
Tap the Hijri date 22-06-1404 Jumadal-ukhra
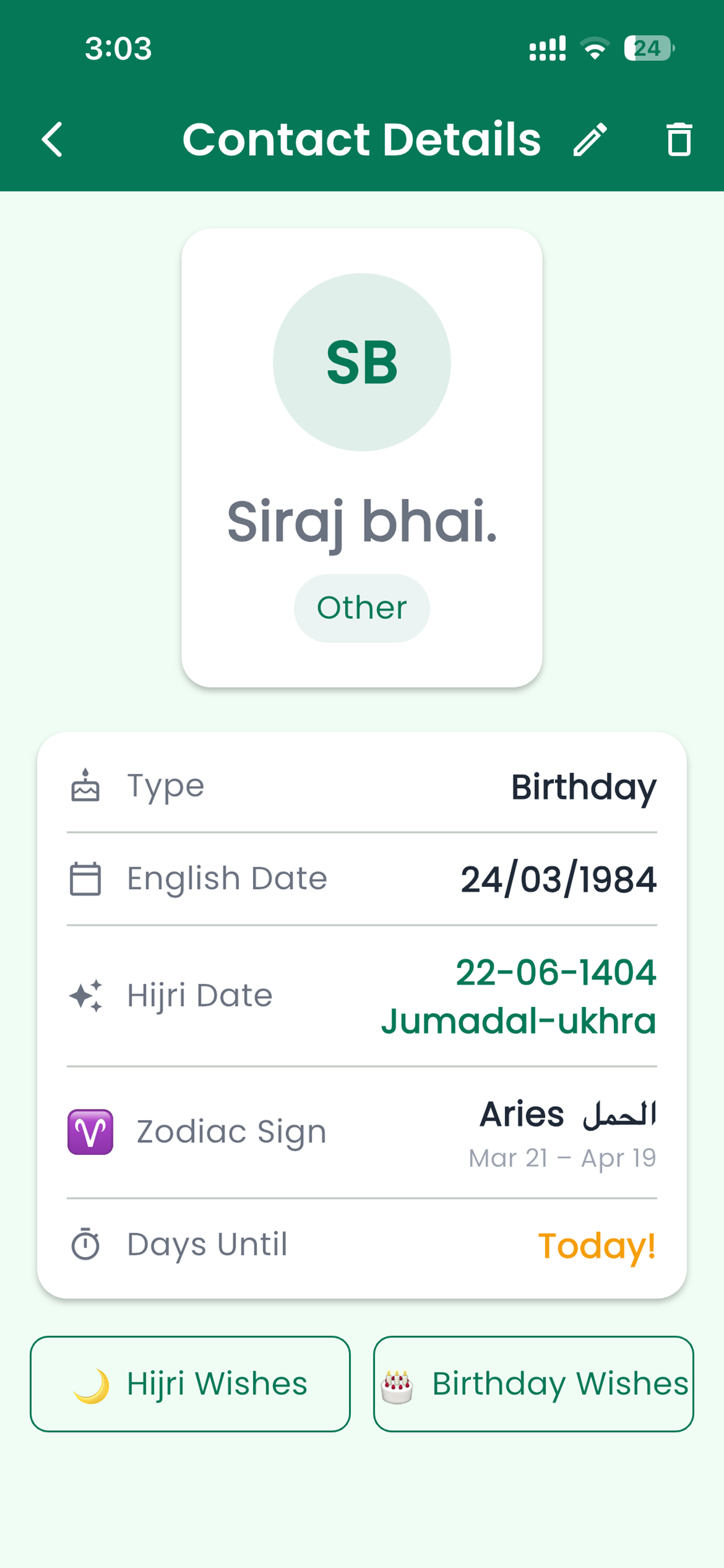(x=520, y=995)
